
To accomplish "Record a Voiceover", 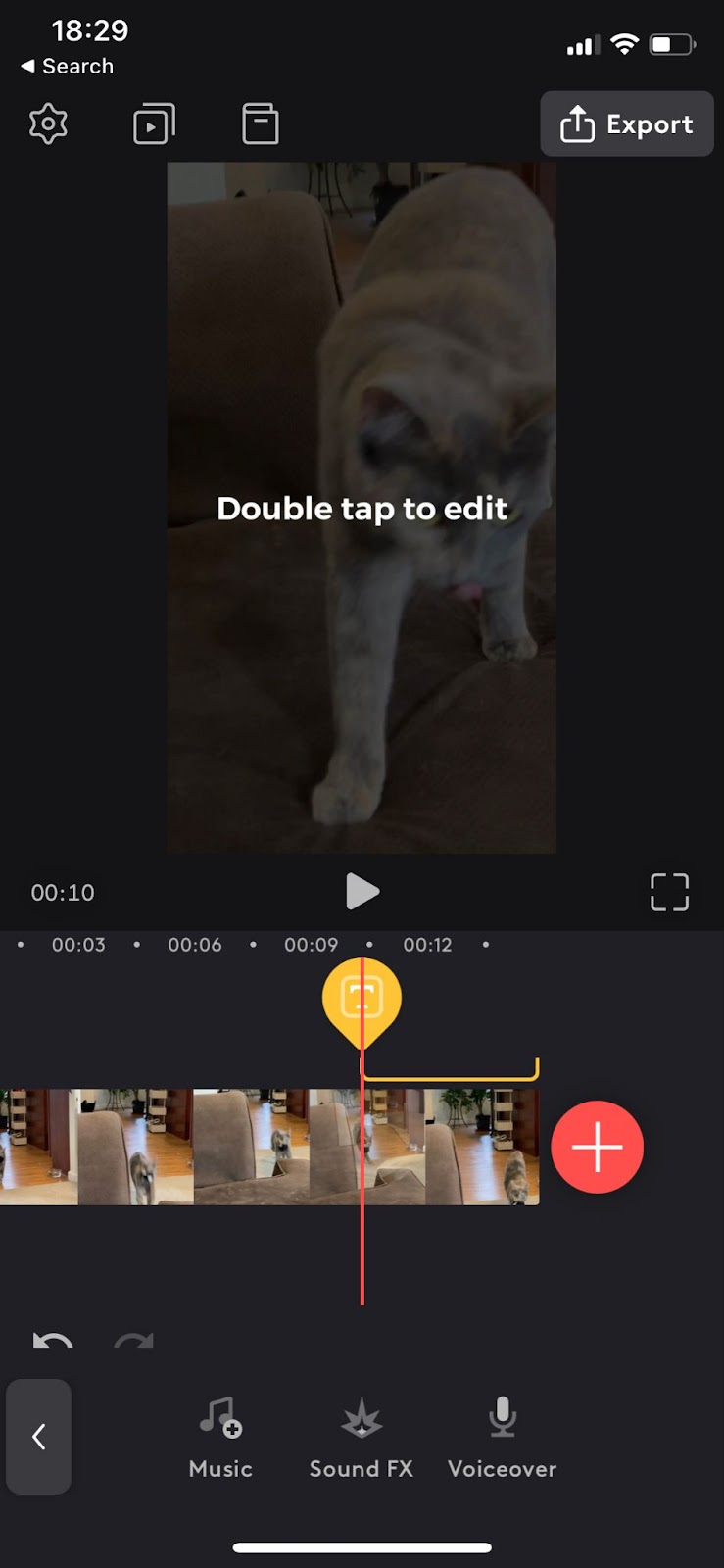I will click(502, 1438).
